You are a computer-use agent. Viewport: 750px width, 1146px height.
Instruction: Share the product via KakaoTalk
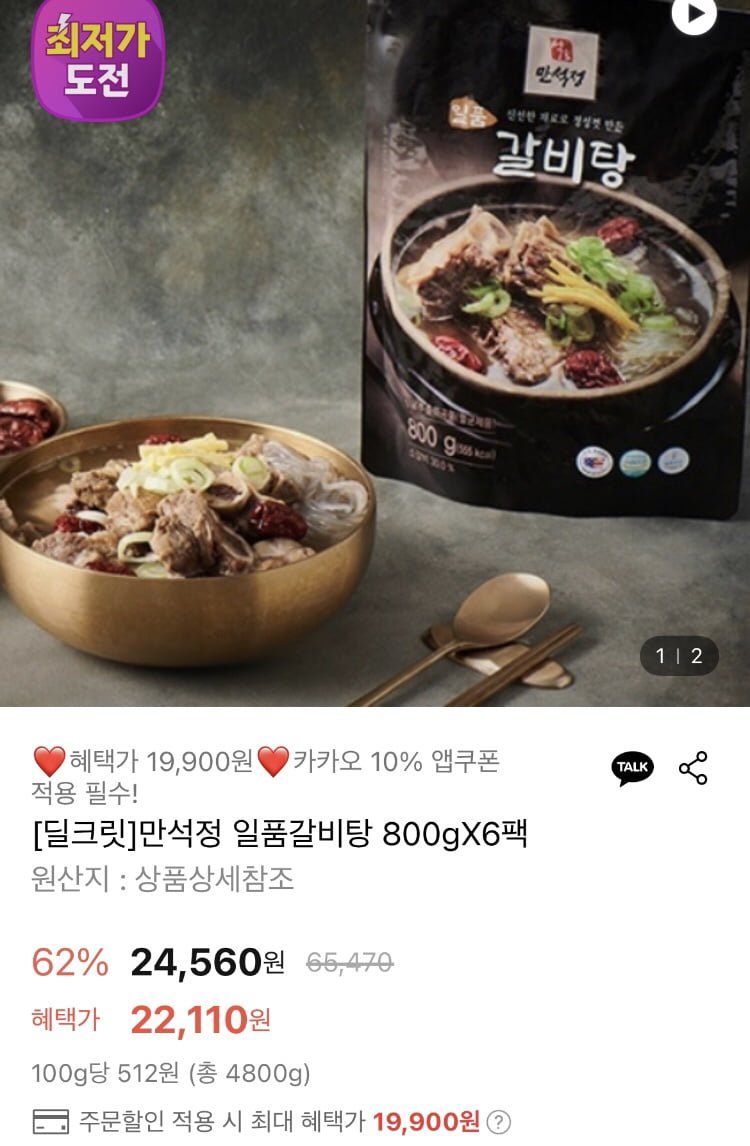tap(632, 768)
